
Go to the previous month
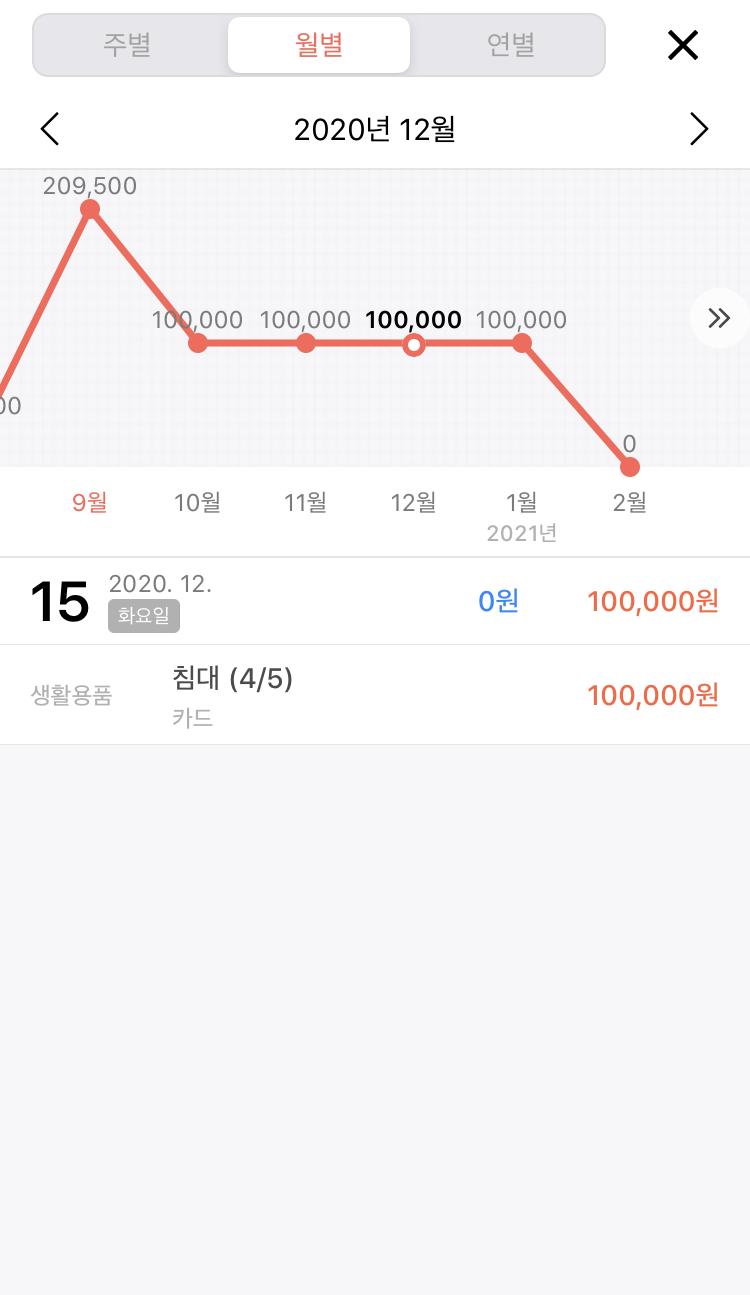(50, 129)
